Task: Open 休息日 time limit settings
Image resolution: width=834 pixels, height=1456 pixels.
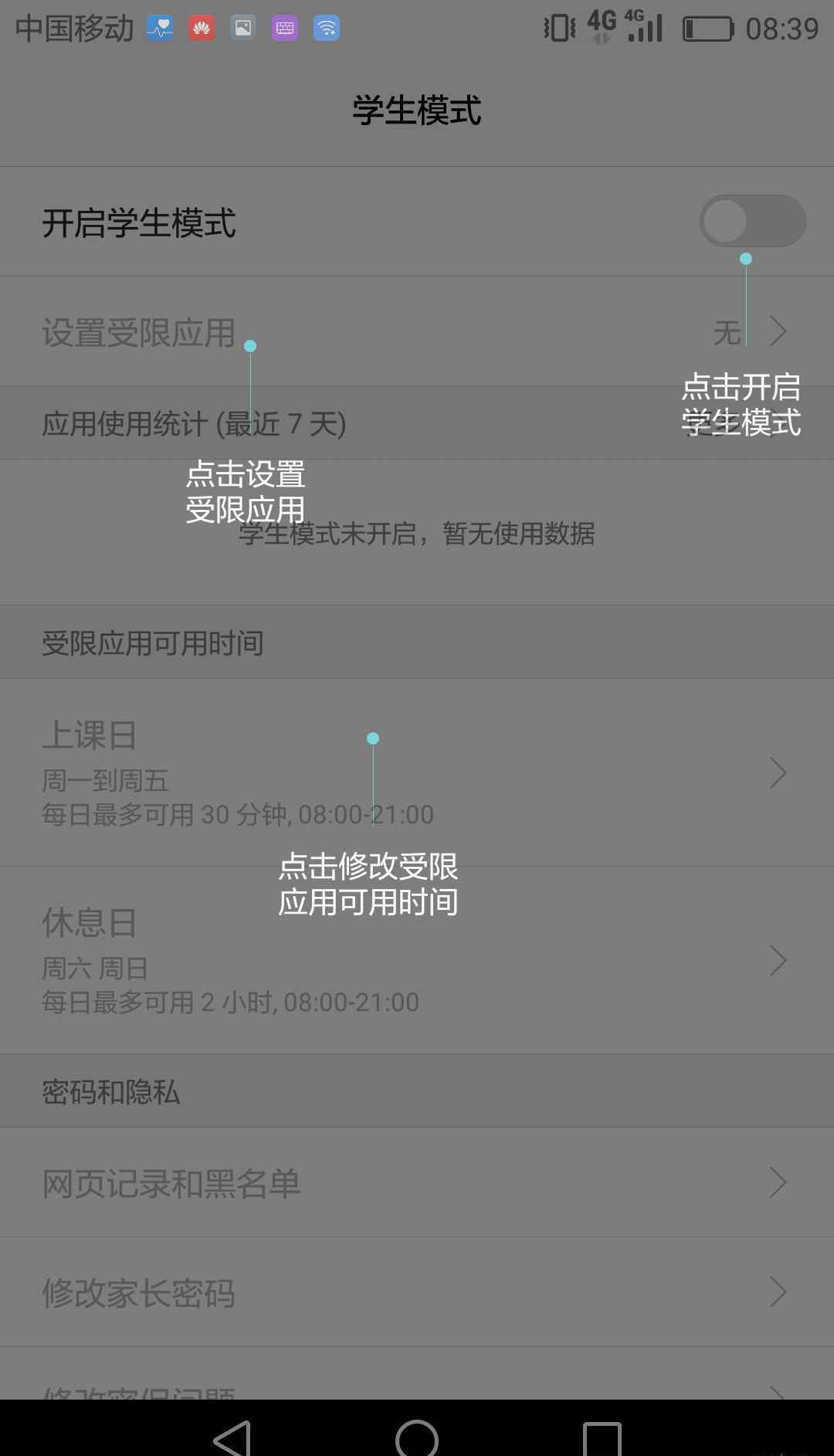Action: 417,960
